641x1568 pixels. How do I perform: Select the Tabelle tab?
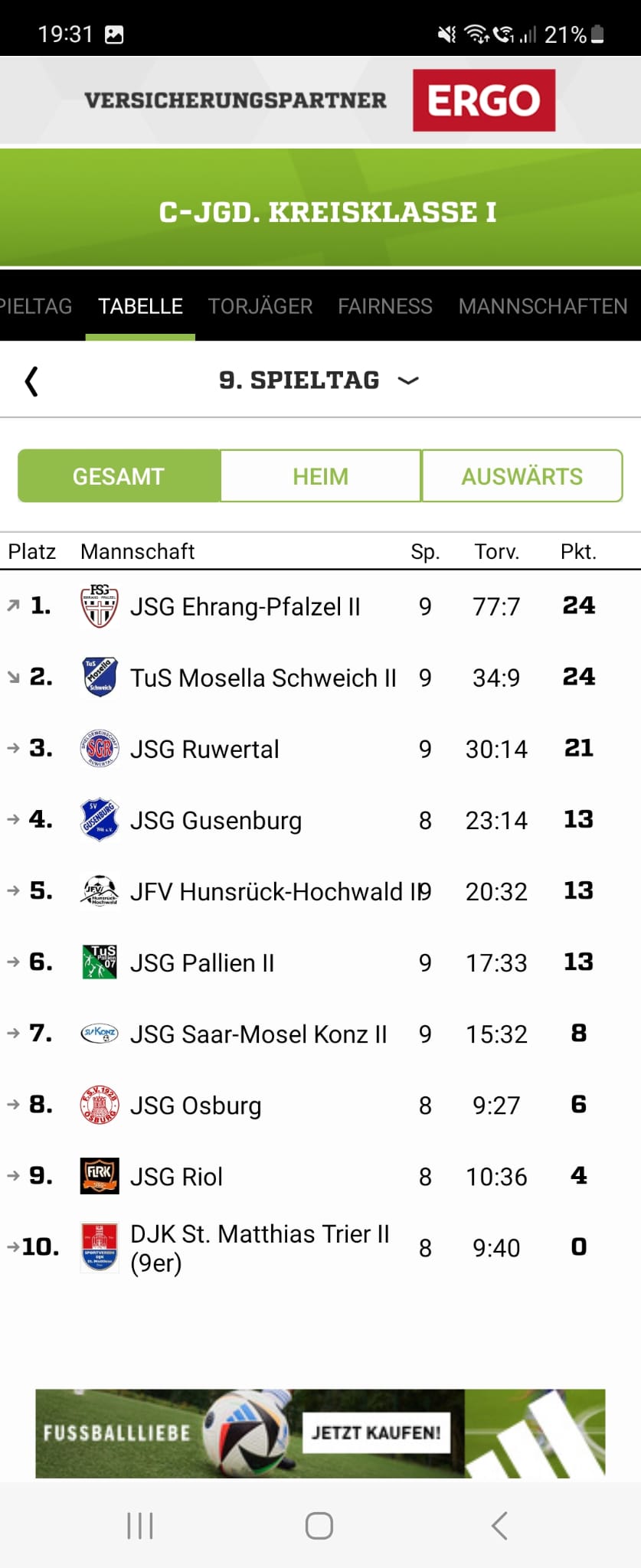click(x=140, y=306)
